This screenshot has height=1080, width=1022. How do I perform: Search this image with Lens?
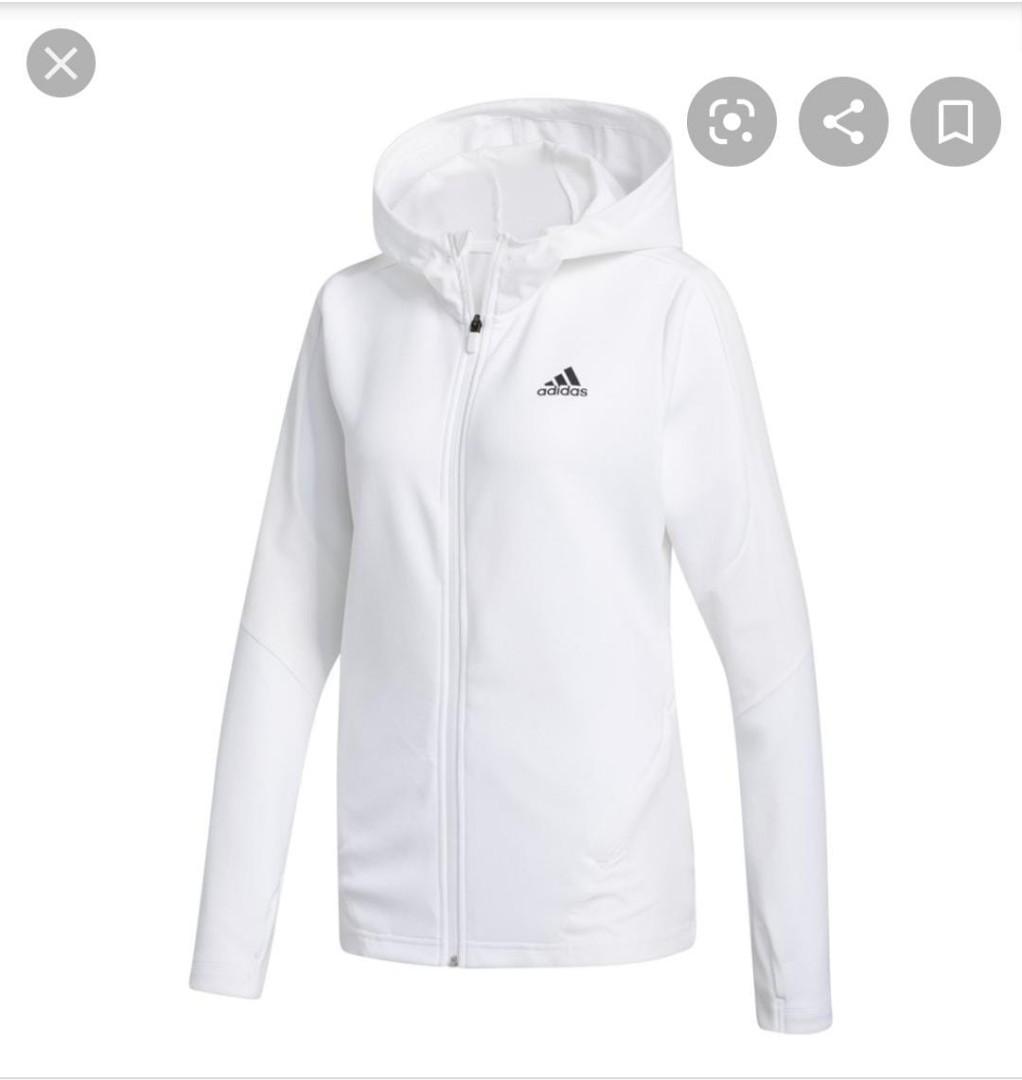(731, 121)
